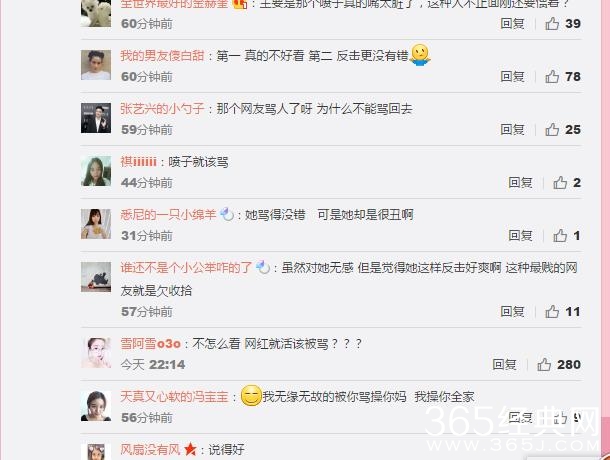The height and width of the screenshot is (460, 610).
Task: Reply to 谁还不是个小公举咋的了's comment
Action: 512,312
